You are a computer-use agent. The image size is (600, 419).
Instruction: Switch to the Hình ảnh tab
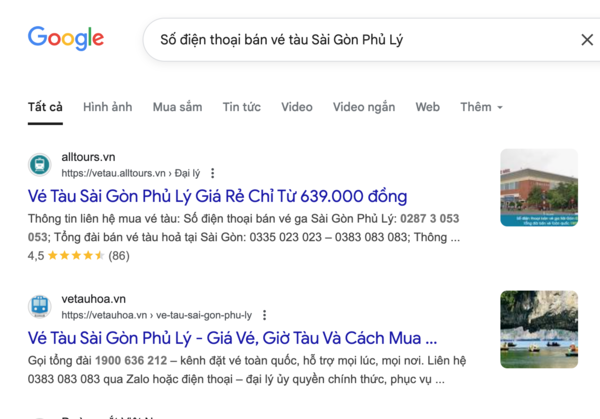tap(108, 107)
